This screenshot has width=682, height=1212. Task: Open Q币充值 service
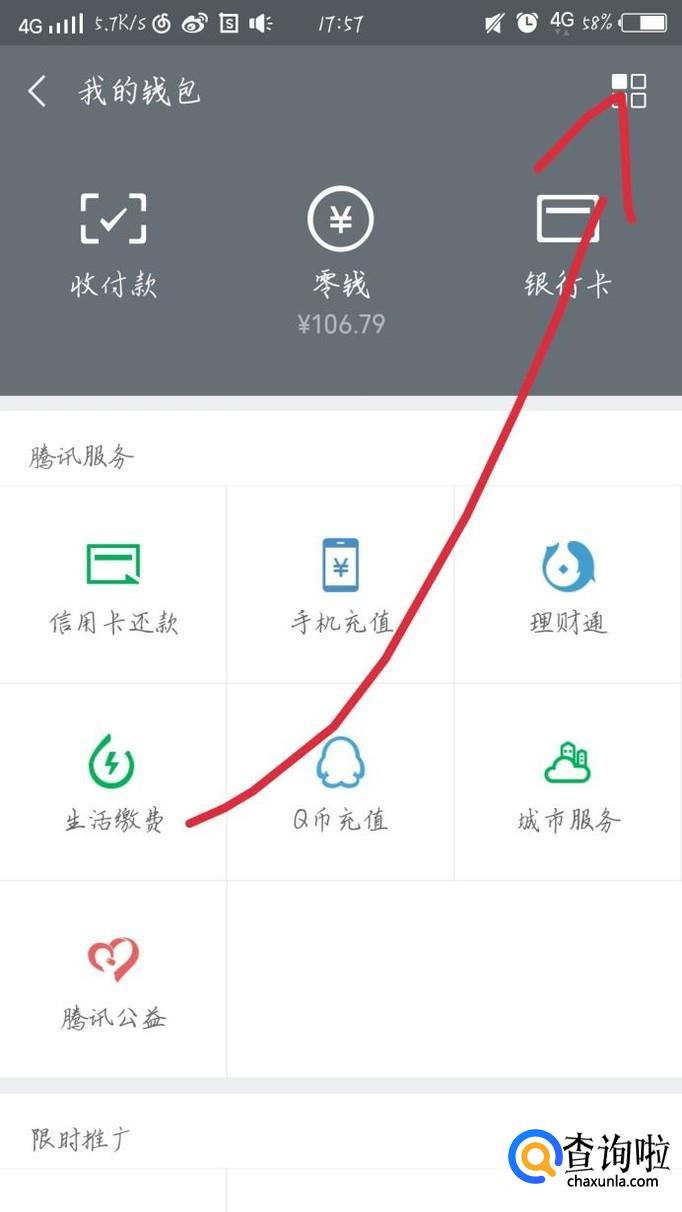[340, 782]
